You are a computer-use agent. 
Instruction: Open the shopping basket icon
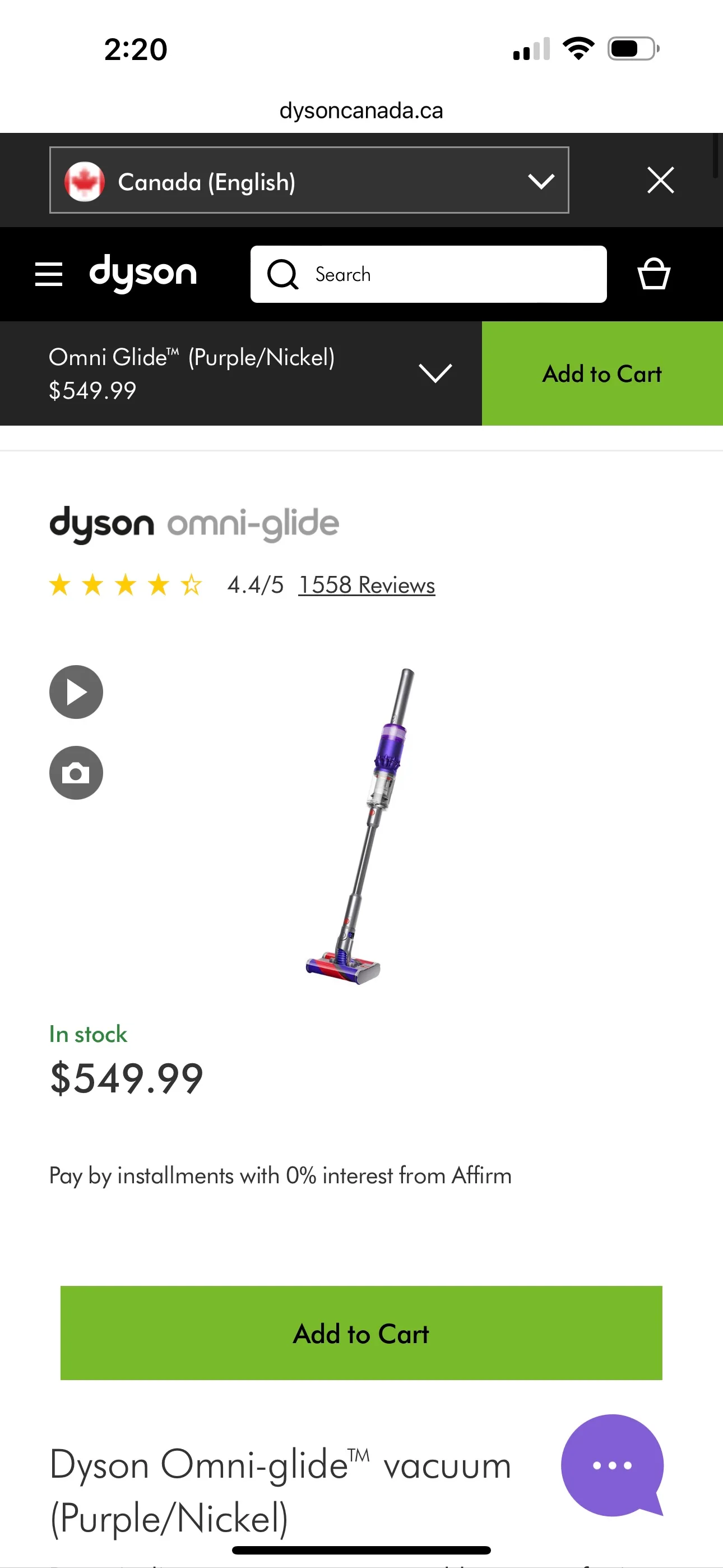click(654, 274)
